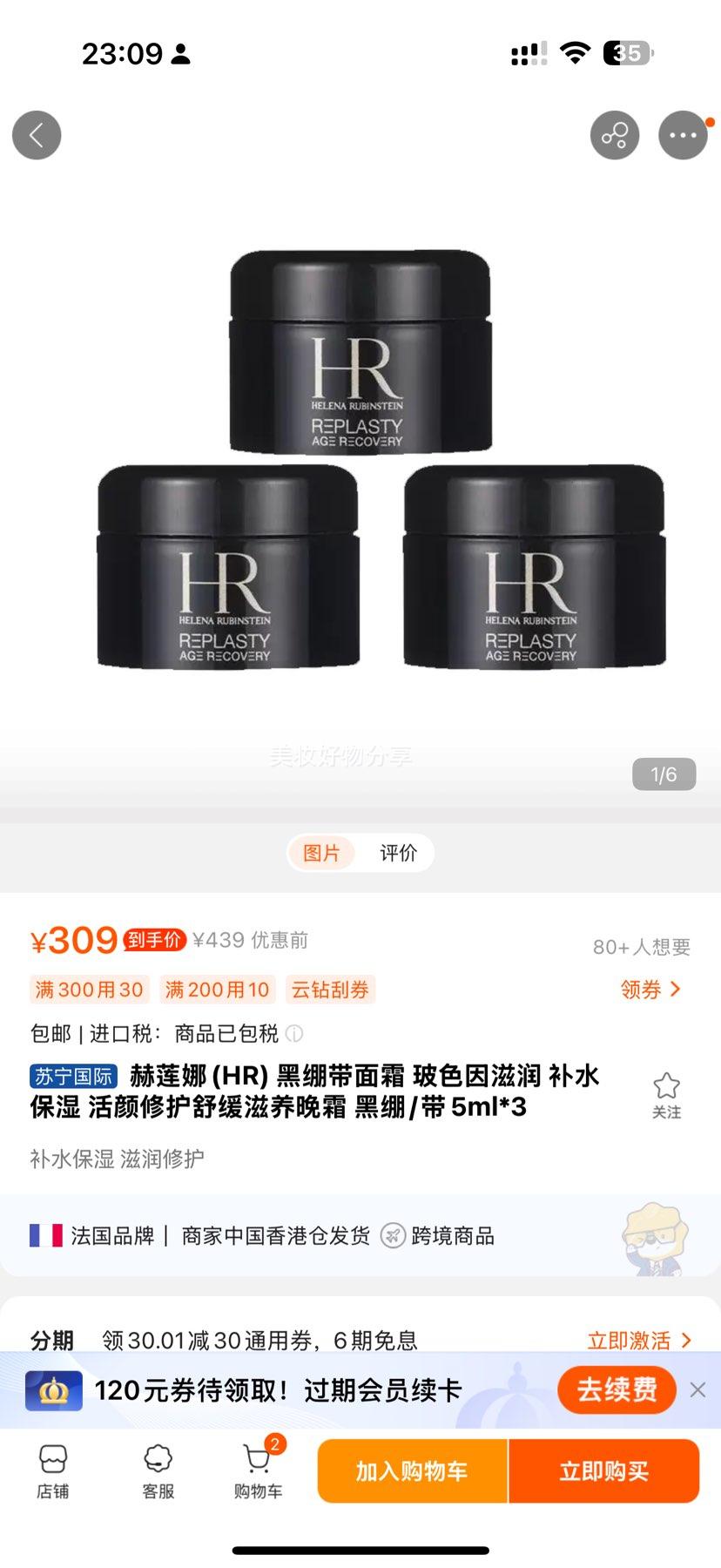This screenshot has width=721, height=1568.
Task: Tap the tax info ⓘ icon
Action: pyautogui.click(x=295, y=1034)
